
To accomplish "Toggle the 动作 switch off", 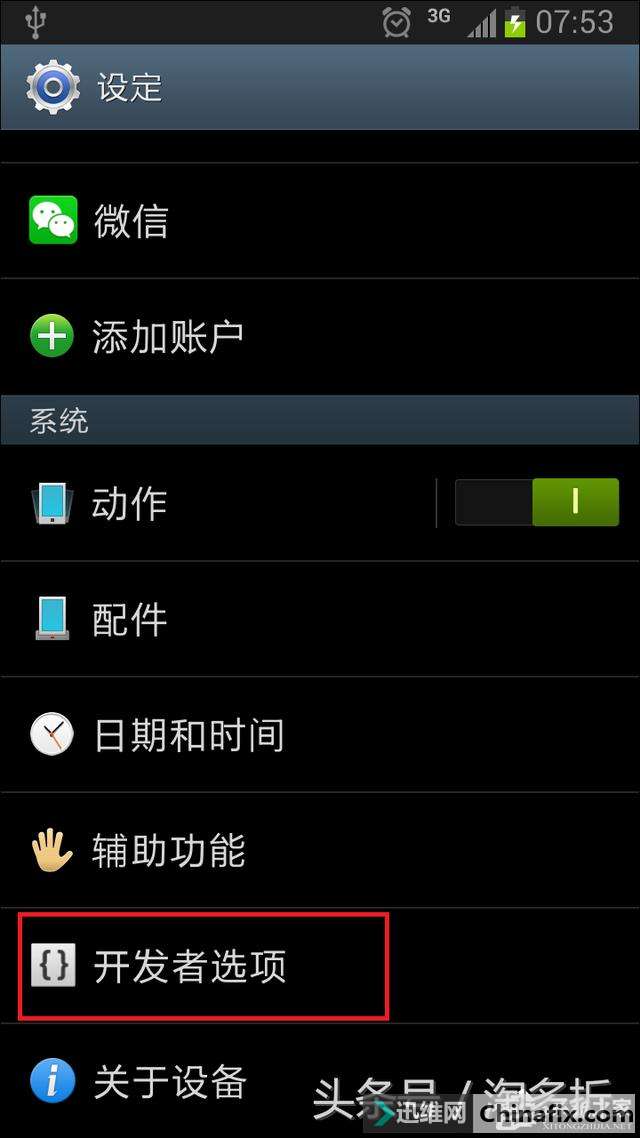I will coord(537,502).
